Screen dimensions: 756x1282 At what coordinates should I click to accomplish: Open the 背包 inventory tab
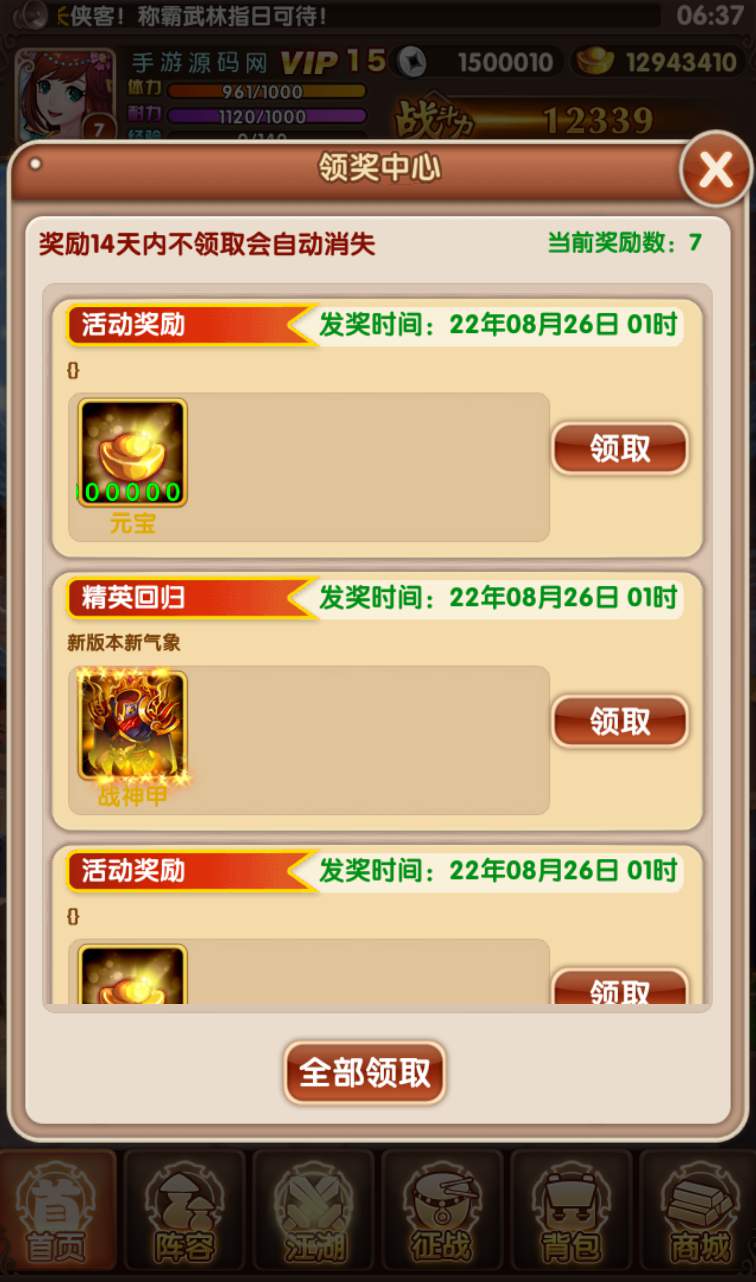click(x=570, y=1211)
